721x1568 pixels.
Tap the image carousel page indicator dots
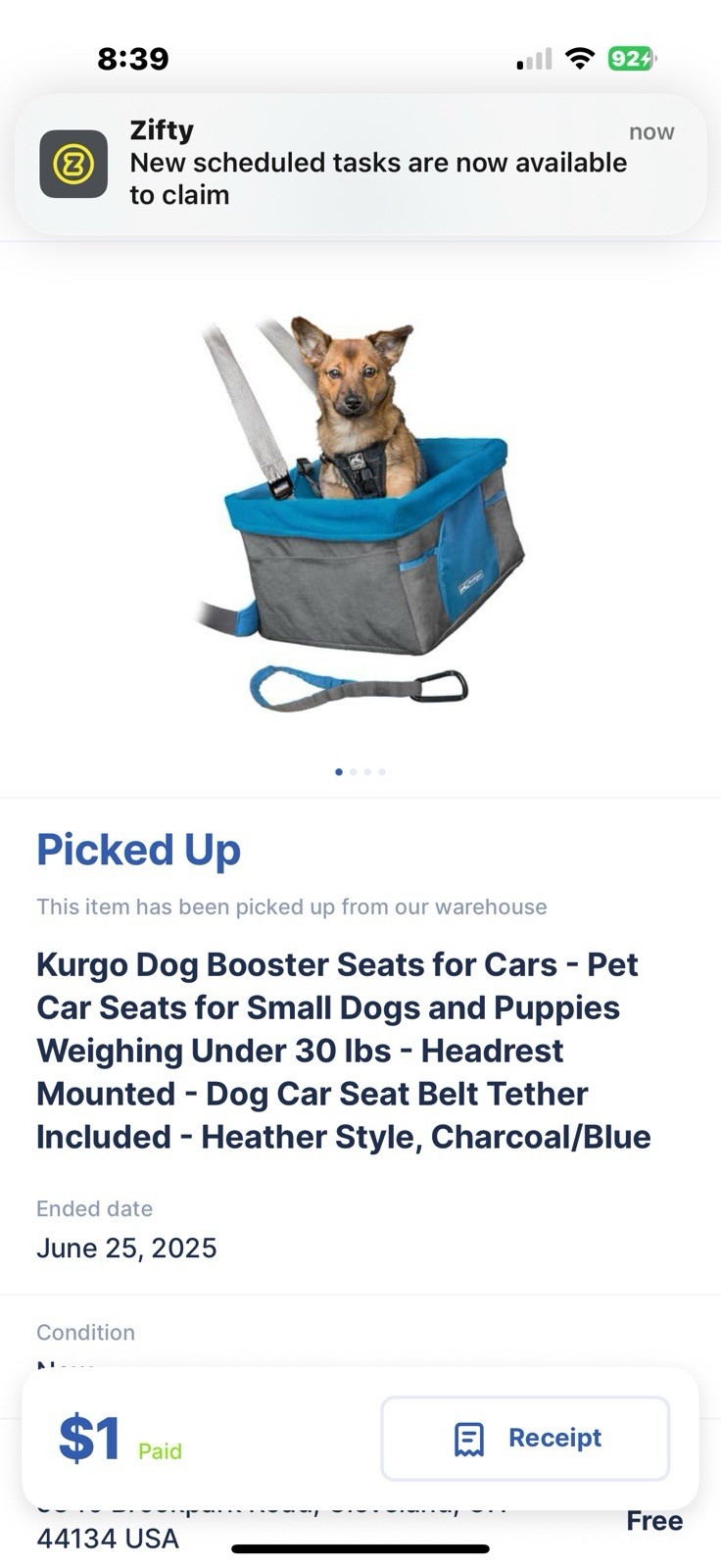point(360,772)
